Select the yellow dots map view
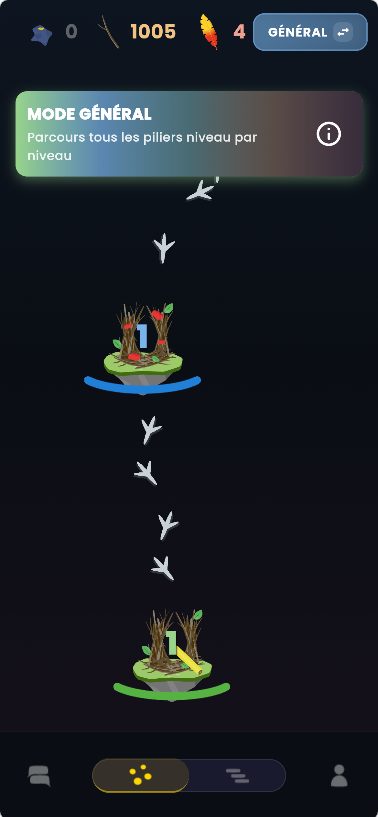Screen dimensions: 378x817 (141, 776)
